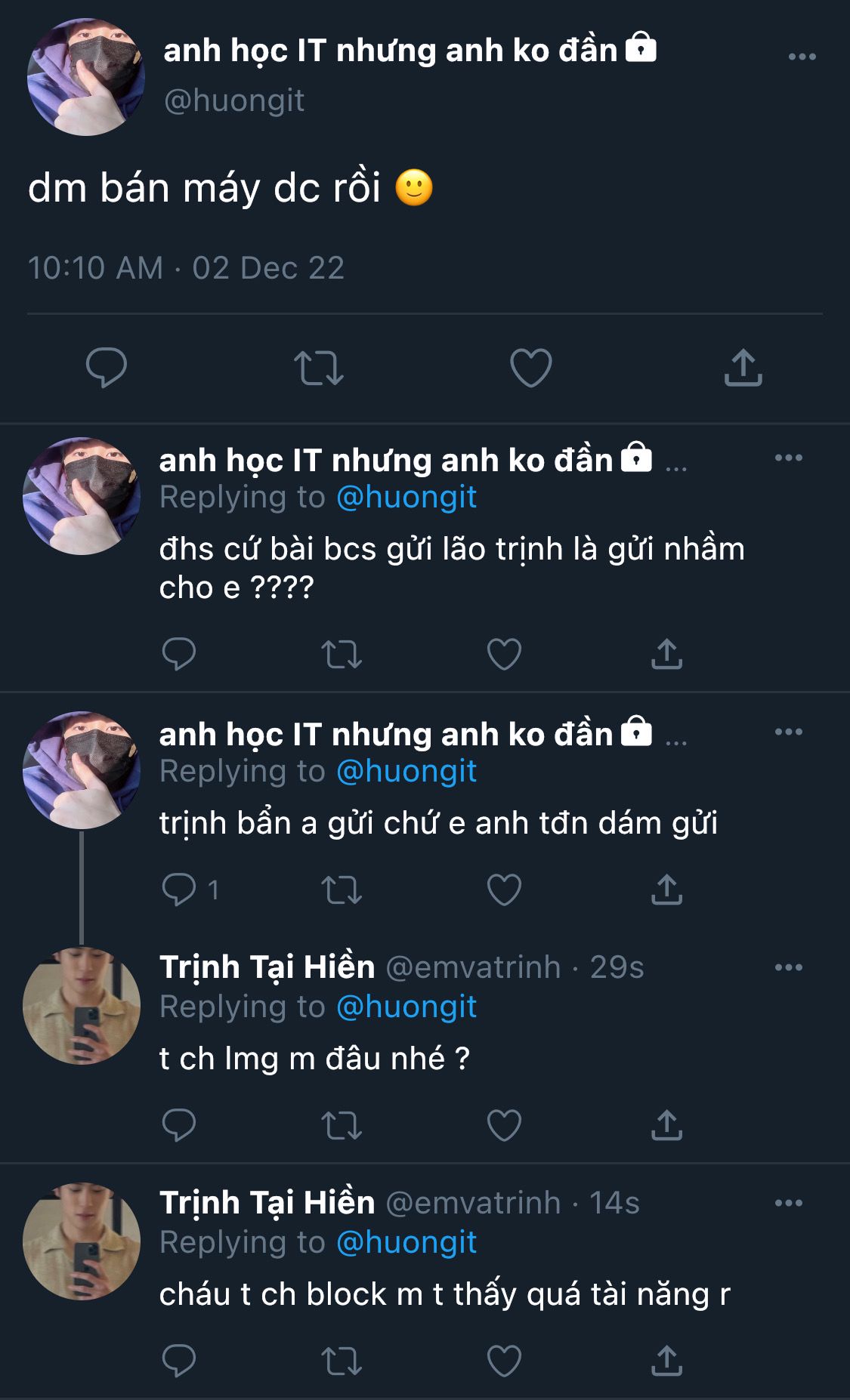Like the reply "đhs cứ bài bcs gửi lão trịnh"

coord(504,654)
